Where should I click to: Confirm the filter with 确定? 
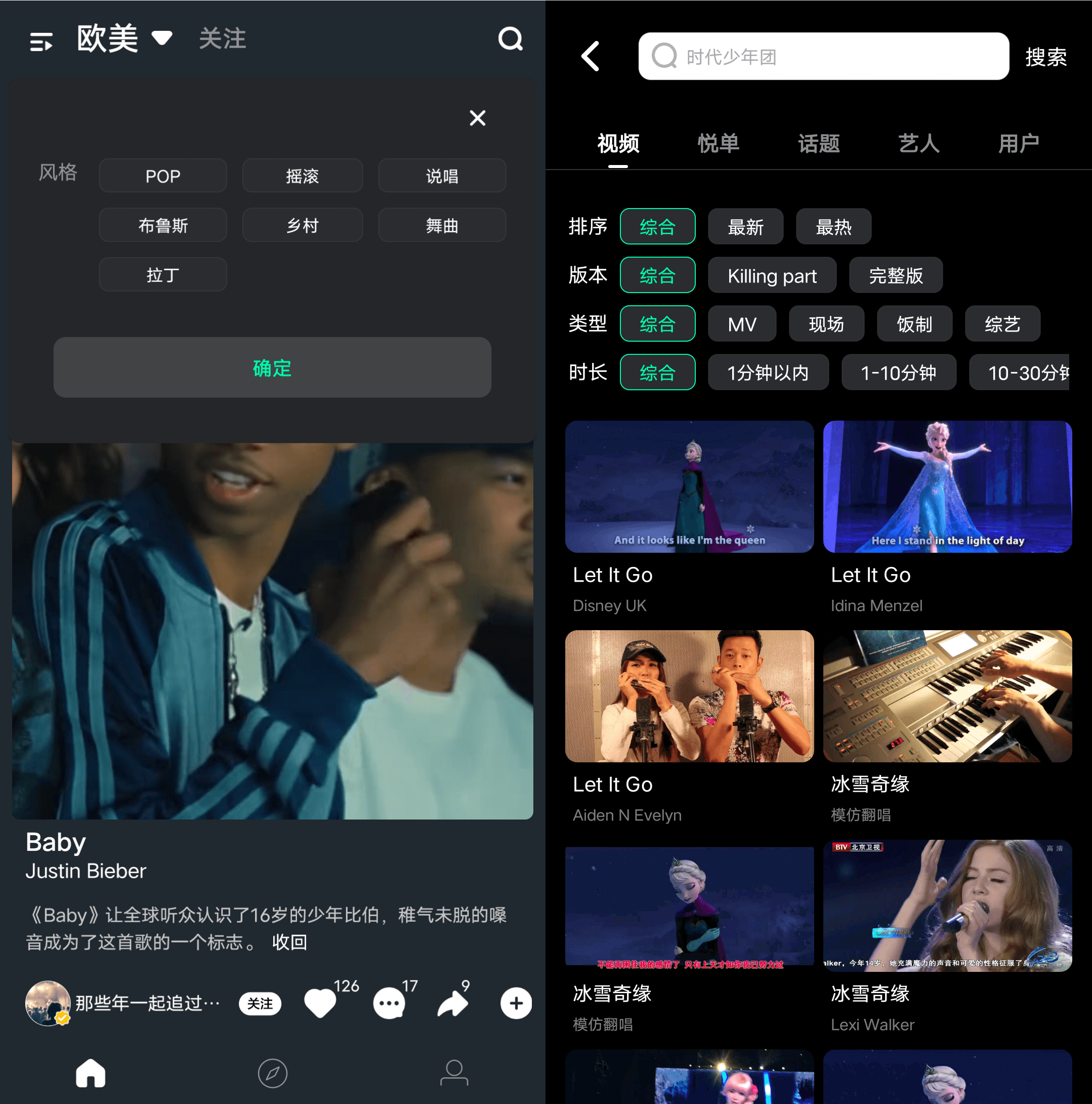pos(272,367)
